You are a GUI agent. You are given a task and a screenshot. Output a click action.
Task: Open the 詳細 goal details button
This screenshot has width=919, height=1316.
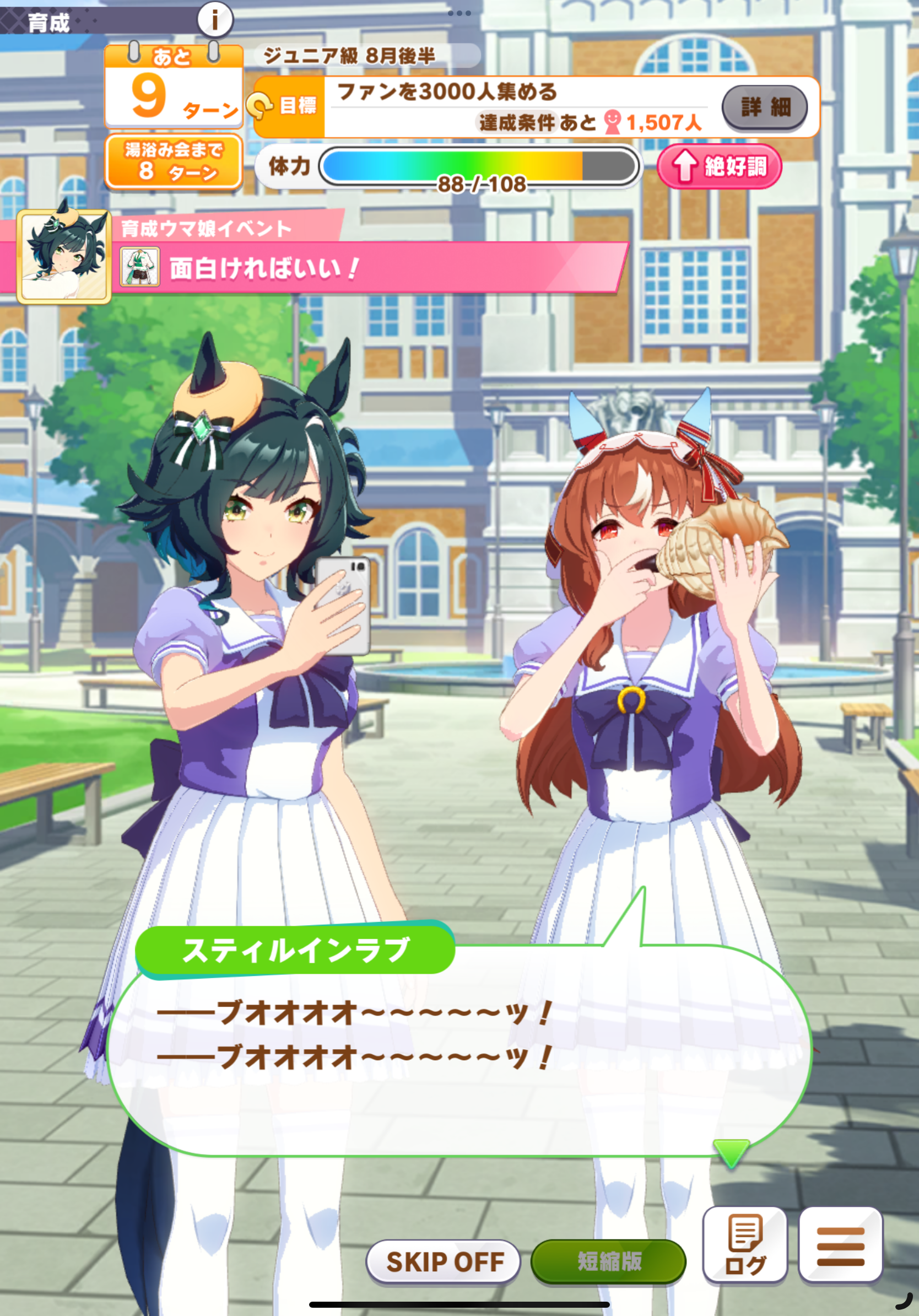click(x=764, y=107)
